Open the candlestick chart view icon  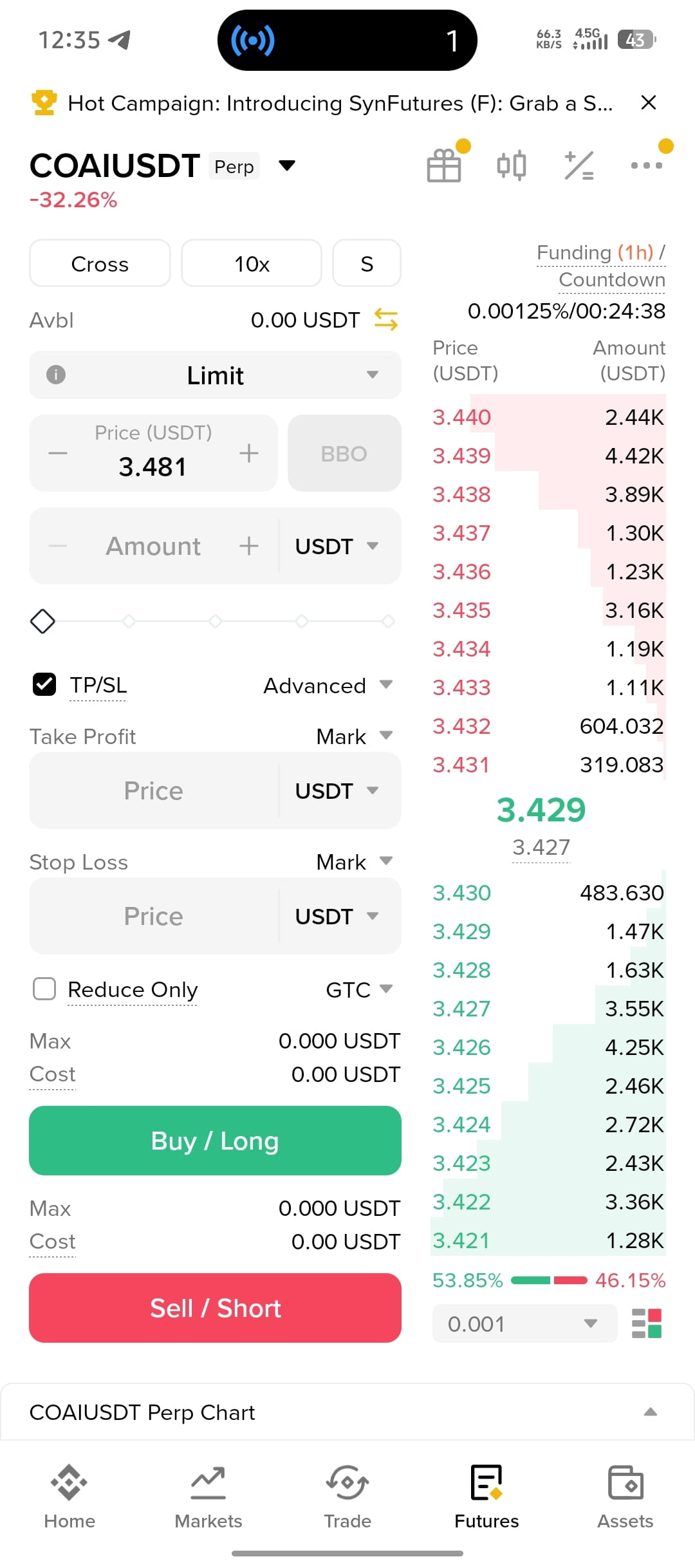(512, 165)
